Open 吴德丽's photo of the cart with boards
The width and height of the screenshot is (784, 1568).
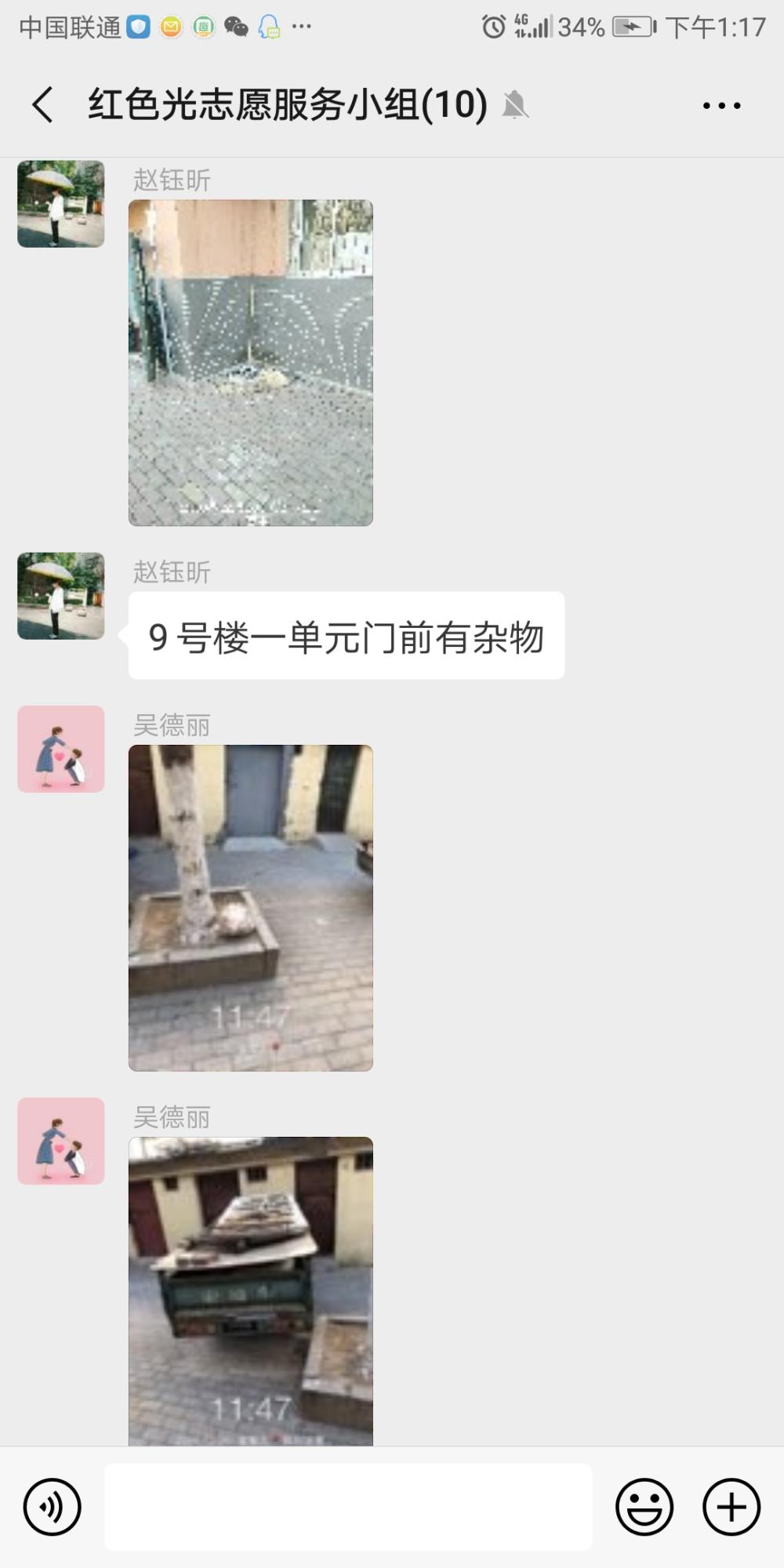tap(251, 1290)
